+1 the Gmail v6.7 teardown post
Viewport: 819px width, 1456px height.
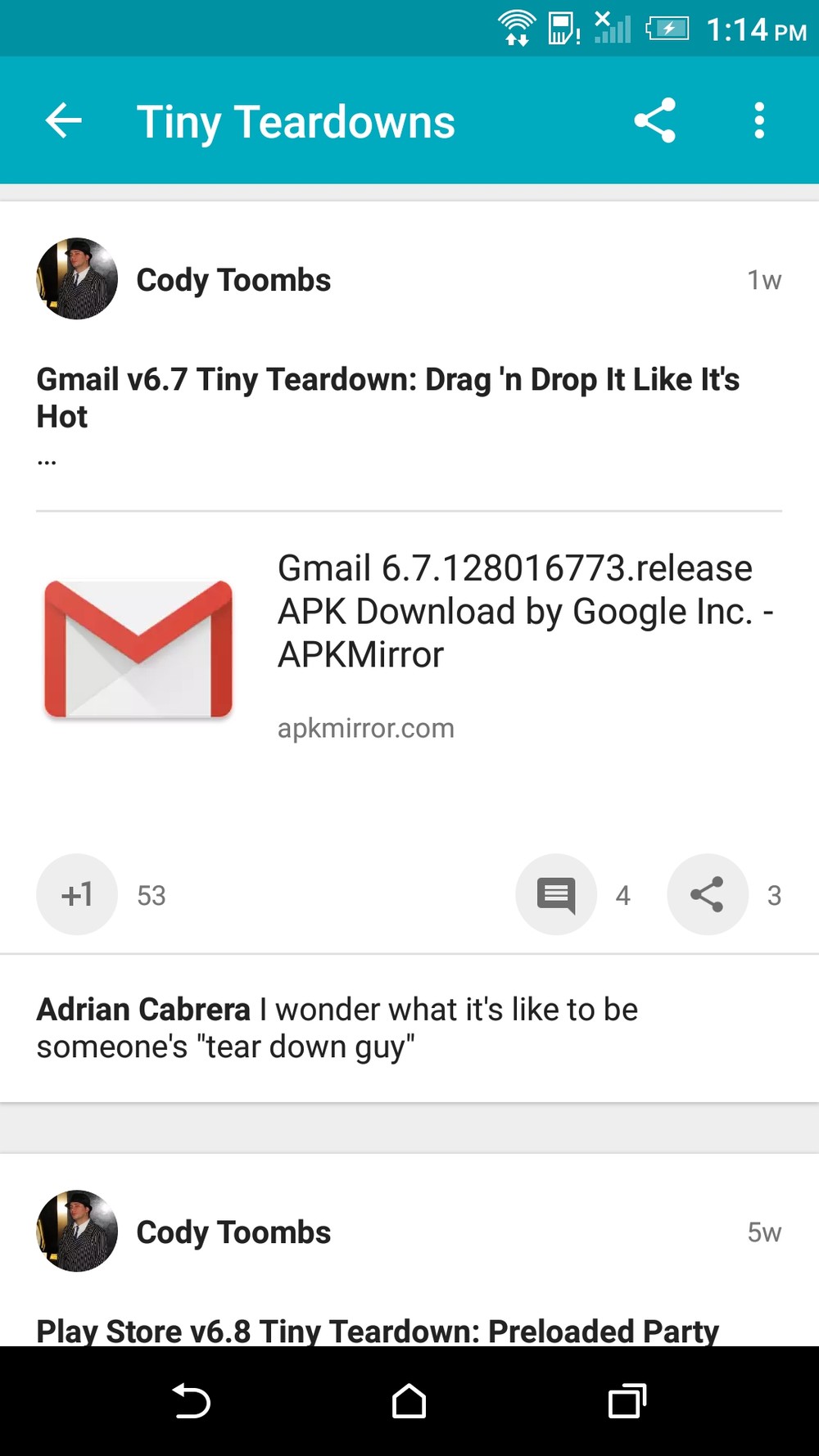tap(77, 894)
